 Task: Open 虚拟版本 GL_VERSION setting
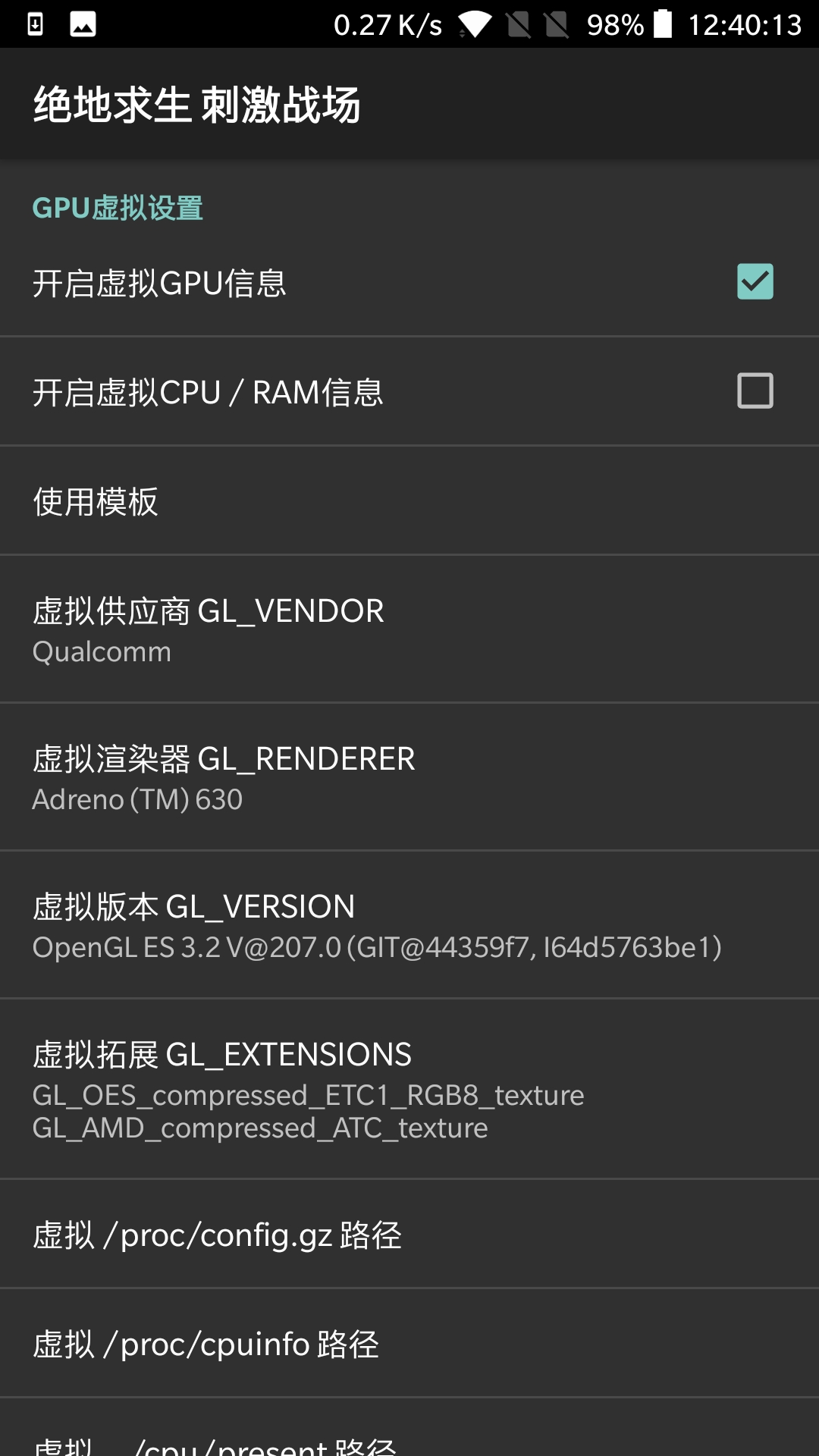pos(409,925)
